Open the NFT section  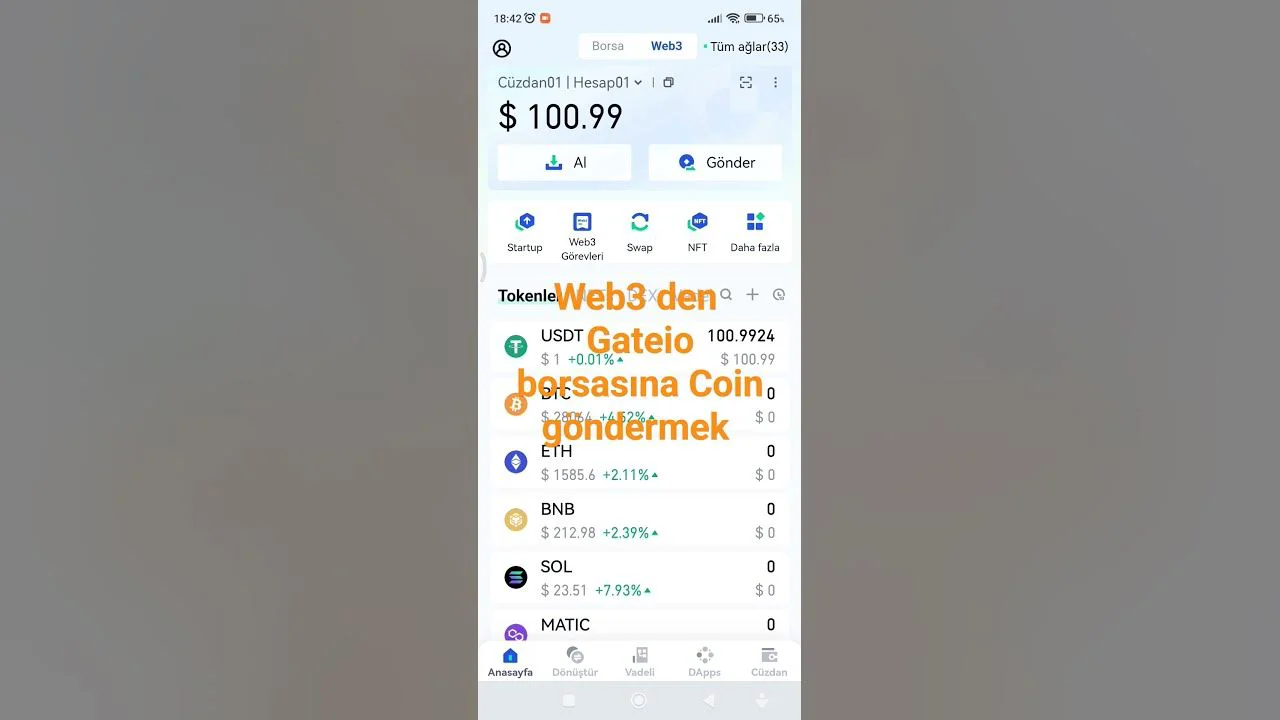click(697, 232)
